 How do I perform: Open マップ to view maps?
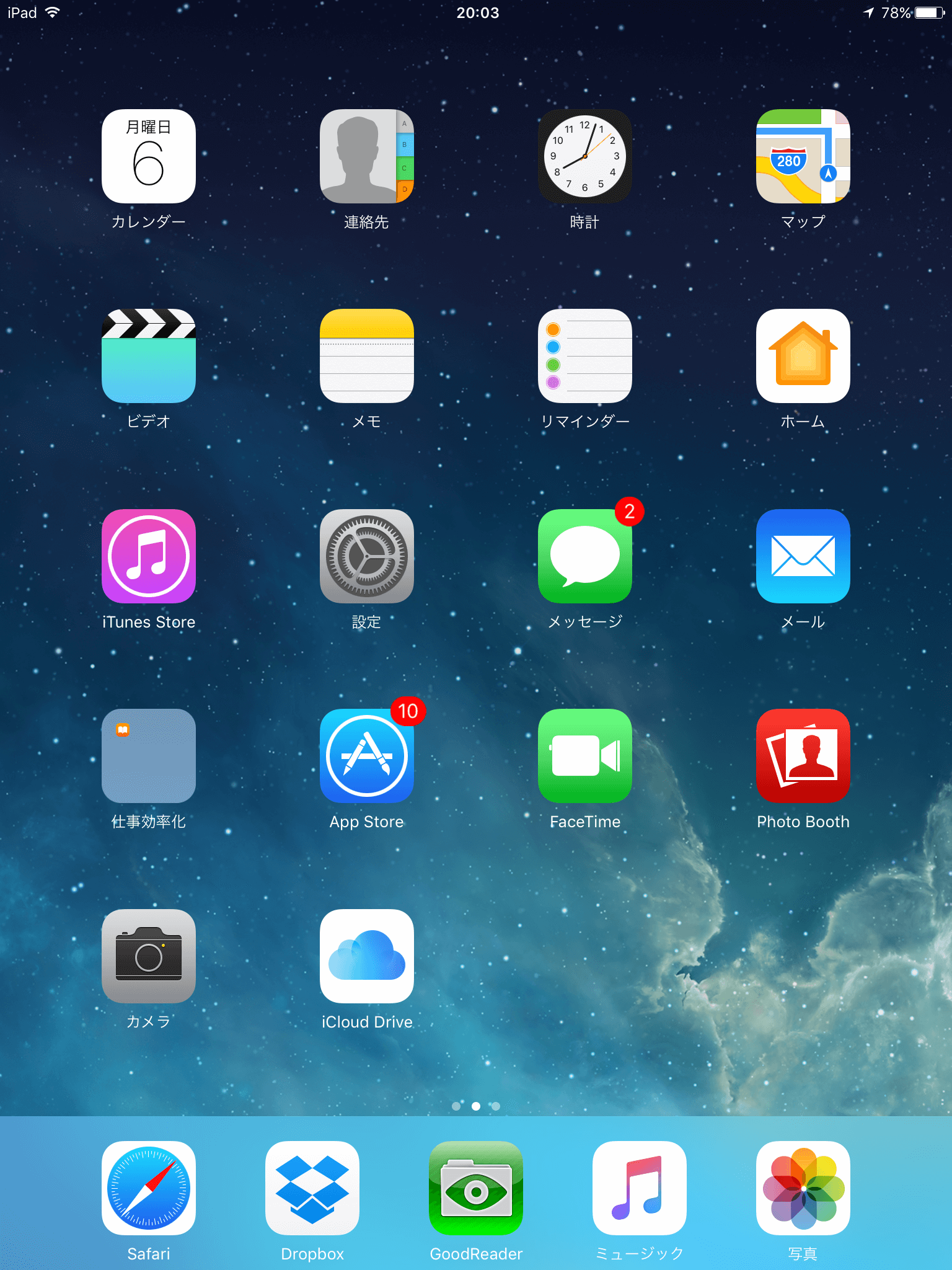(x=803, y=156)
